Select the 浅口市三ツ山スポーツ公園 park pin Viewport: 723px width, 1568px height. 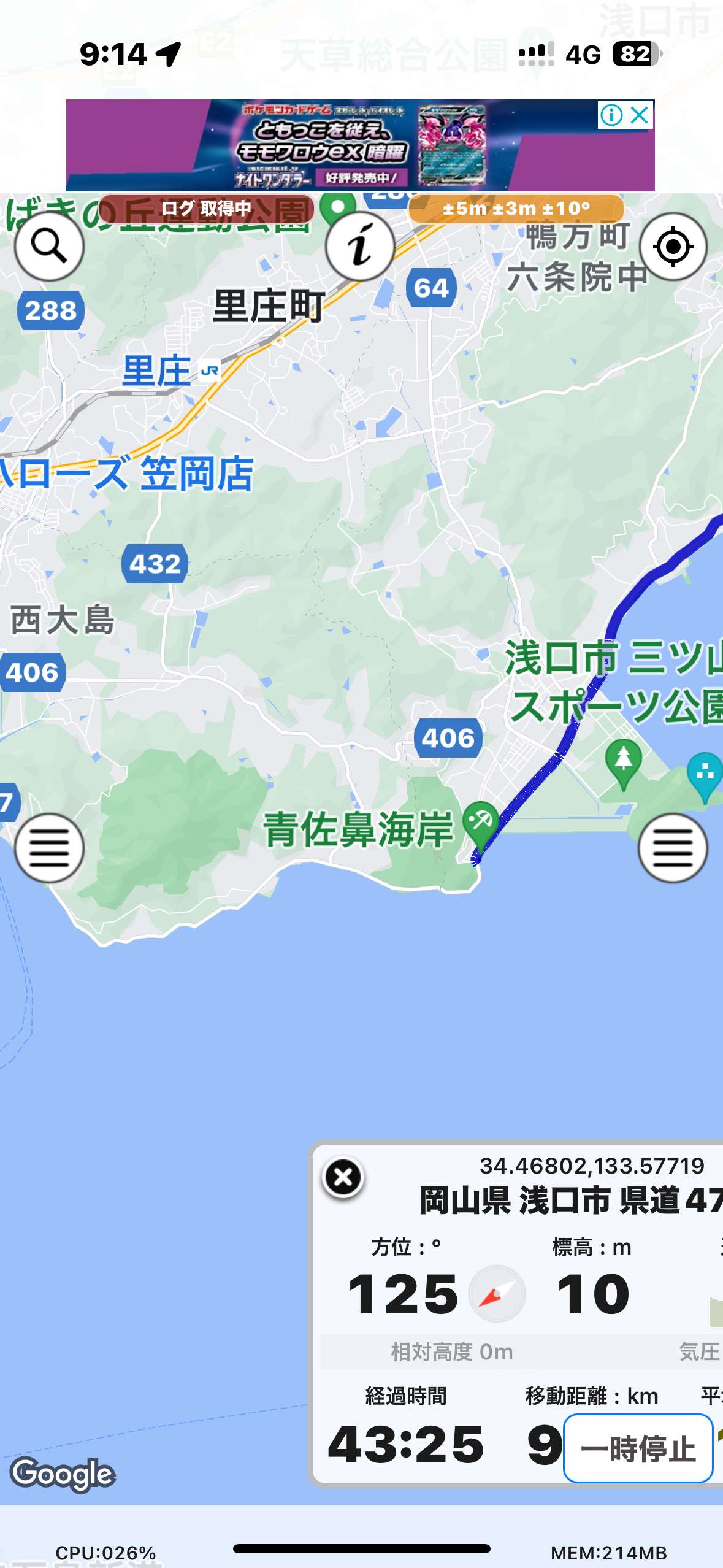(x=624, y=763)
